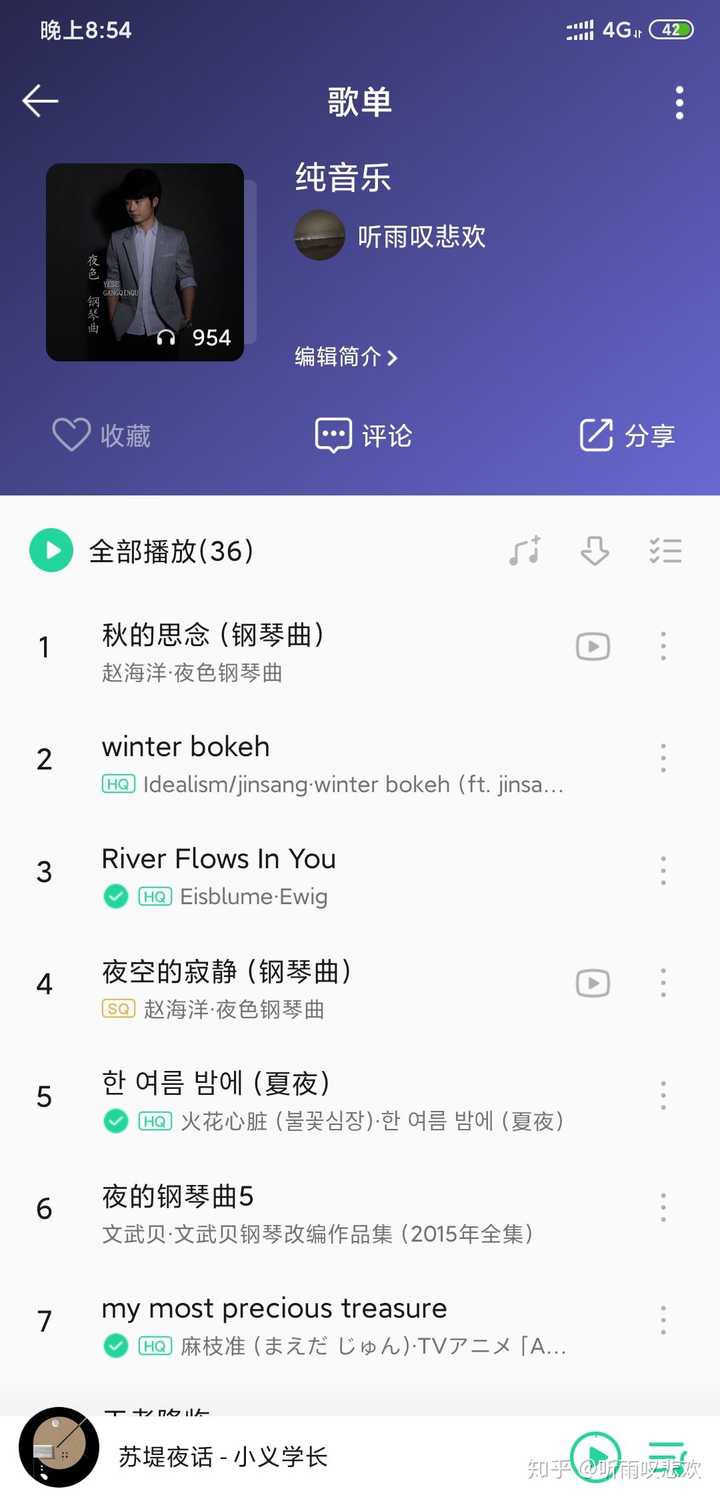Resume playback in the bottom mini player
The image size is (720, 1499).
pyautogui.click(x=596, y=1456)
